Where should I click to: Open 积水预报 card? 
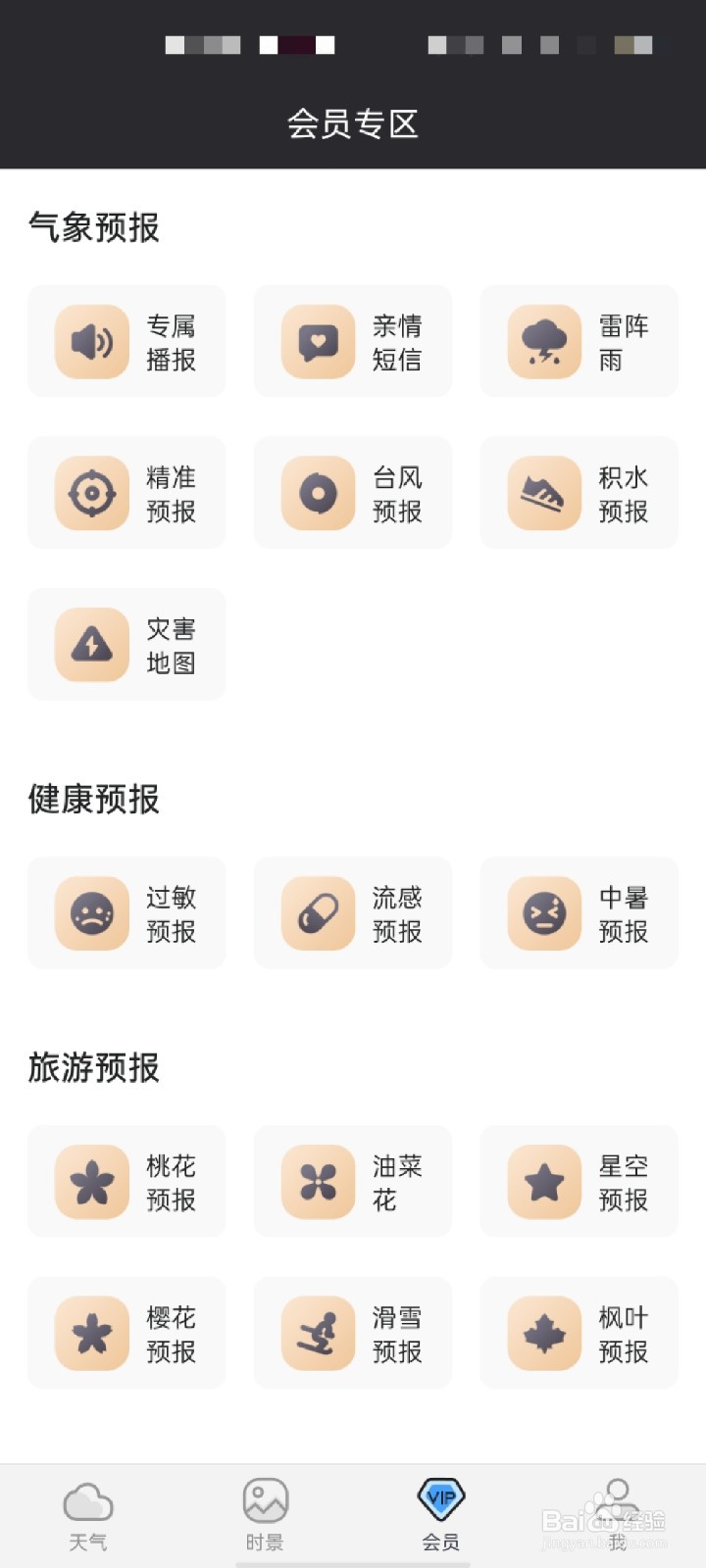580,493
